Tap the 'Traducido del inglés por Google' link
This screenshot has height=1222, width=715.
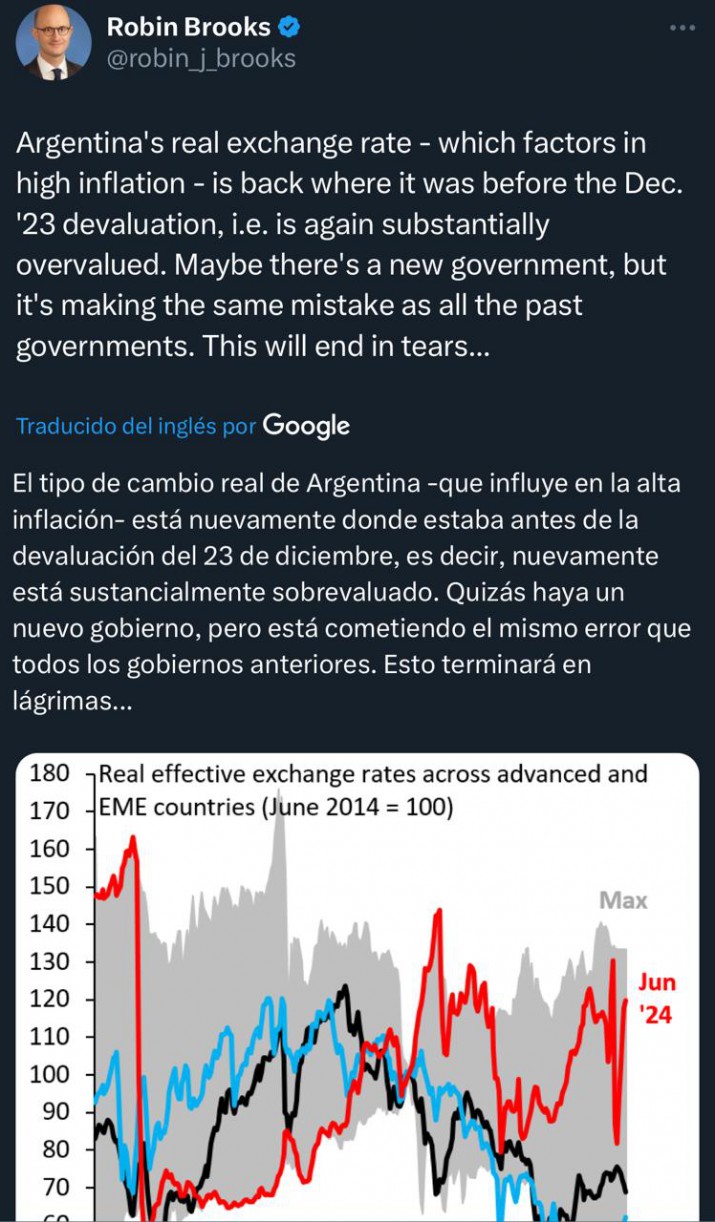[183, 426]
